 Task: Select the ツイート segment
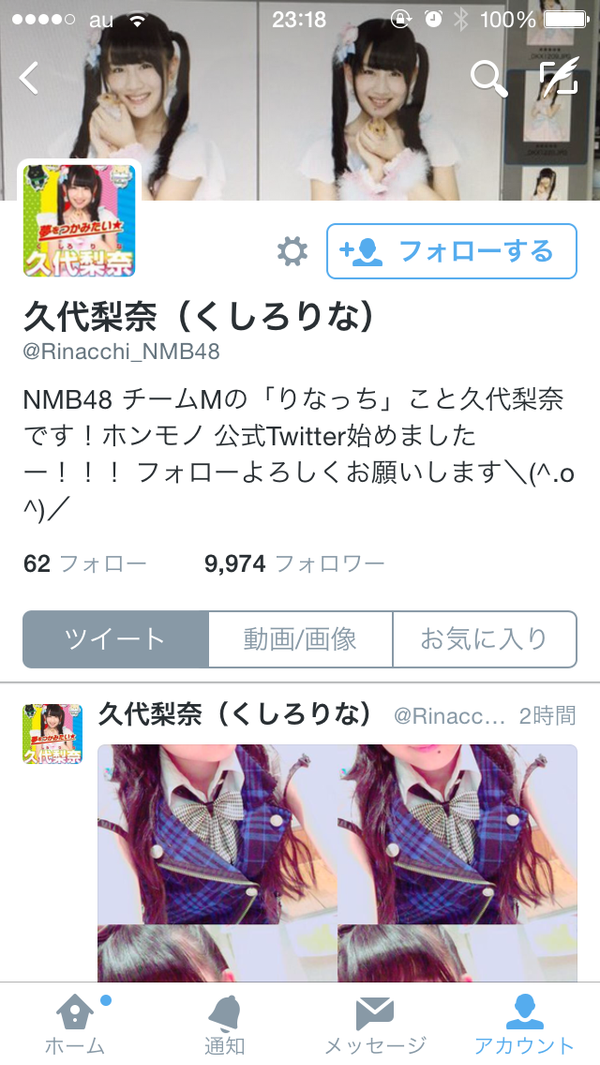[x=116, y=639]
